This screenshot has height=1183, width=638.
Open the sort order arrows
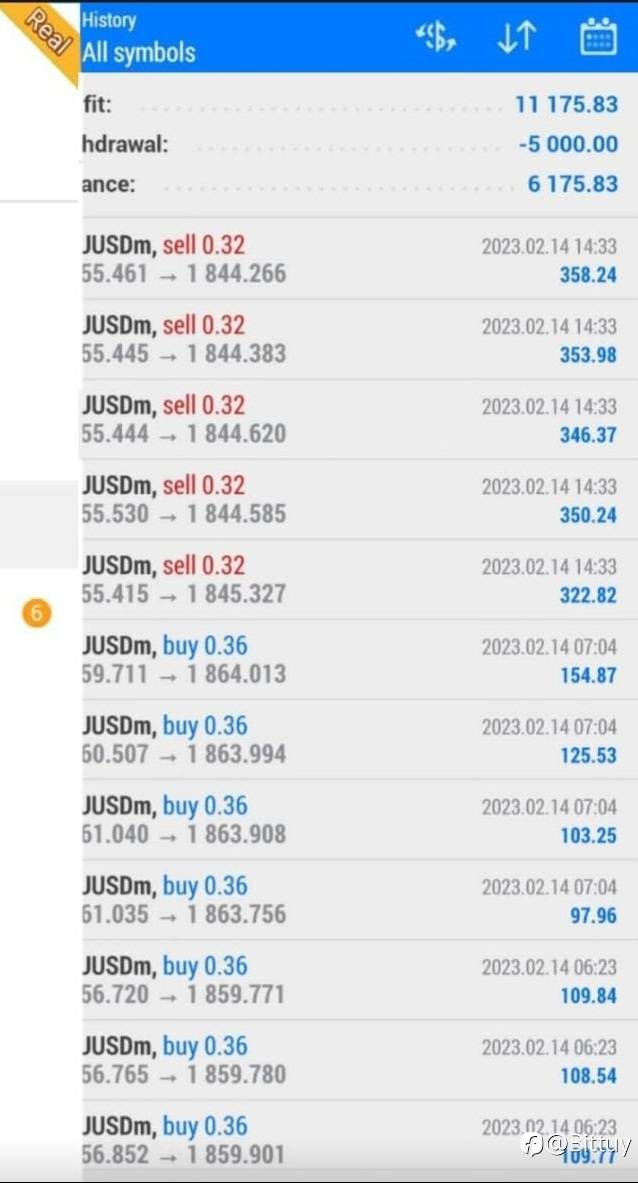coord(517,37)
